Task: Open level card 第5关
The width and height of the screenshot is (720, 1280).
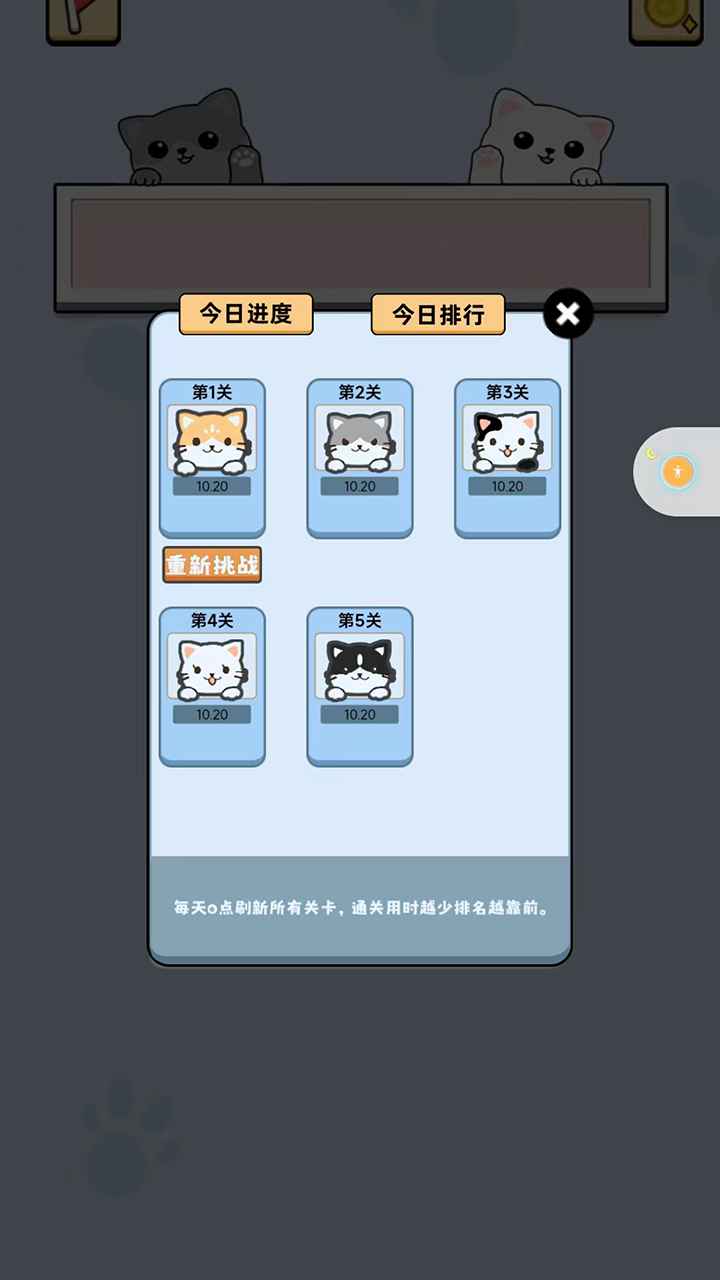Action: [360, 686]
